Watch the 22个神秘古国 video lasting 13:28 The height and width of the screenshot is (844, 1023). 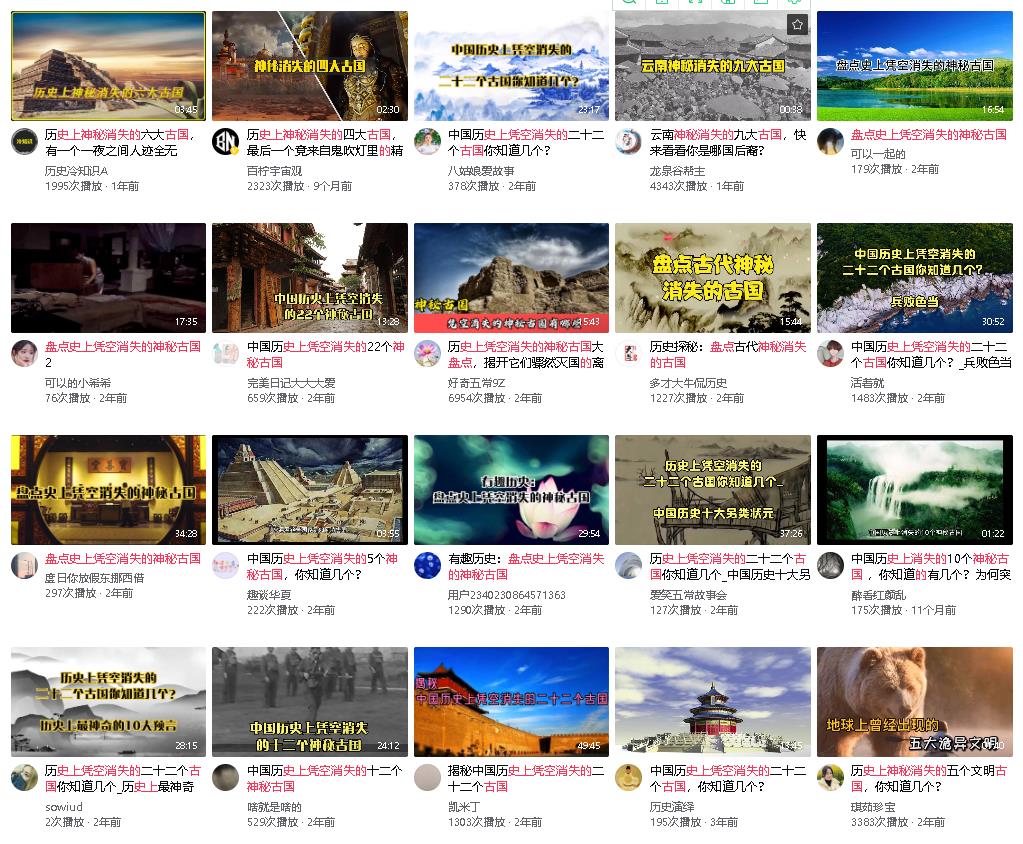coord(310,278)
